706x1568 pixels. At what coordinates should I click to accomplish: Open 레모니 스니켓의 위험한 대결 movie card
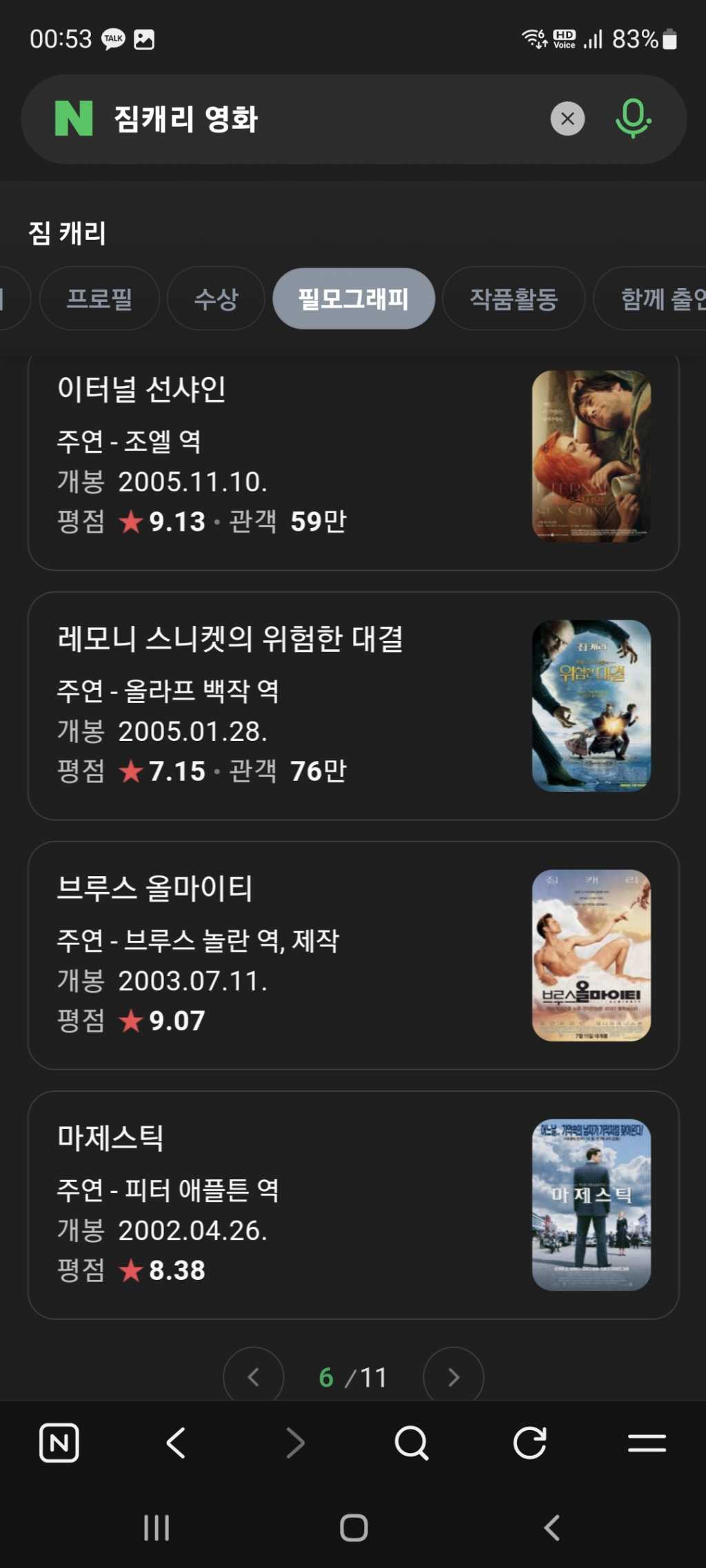pos(354,706)
